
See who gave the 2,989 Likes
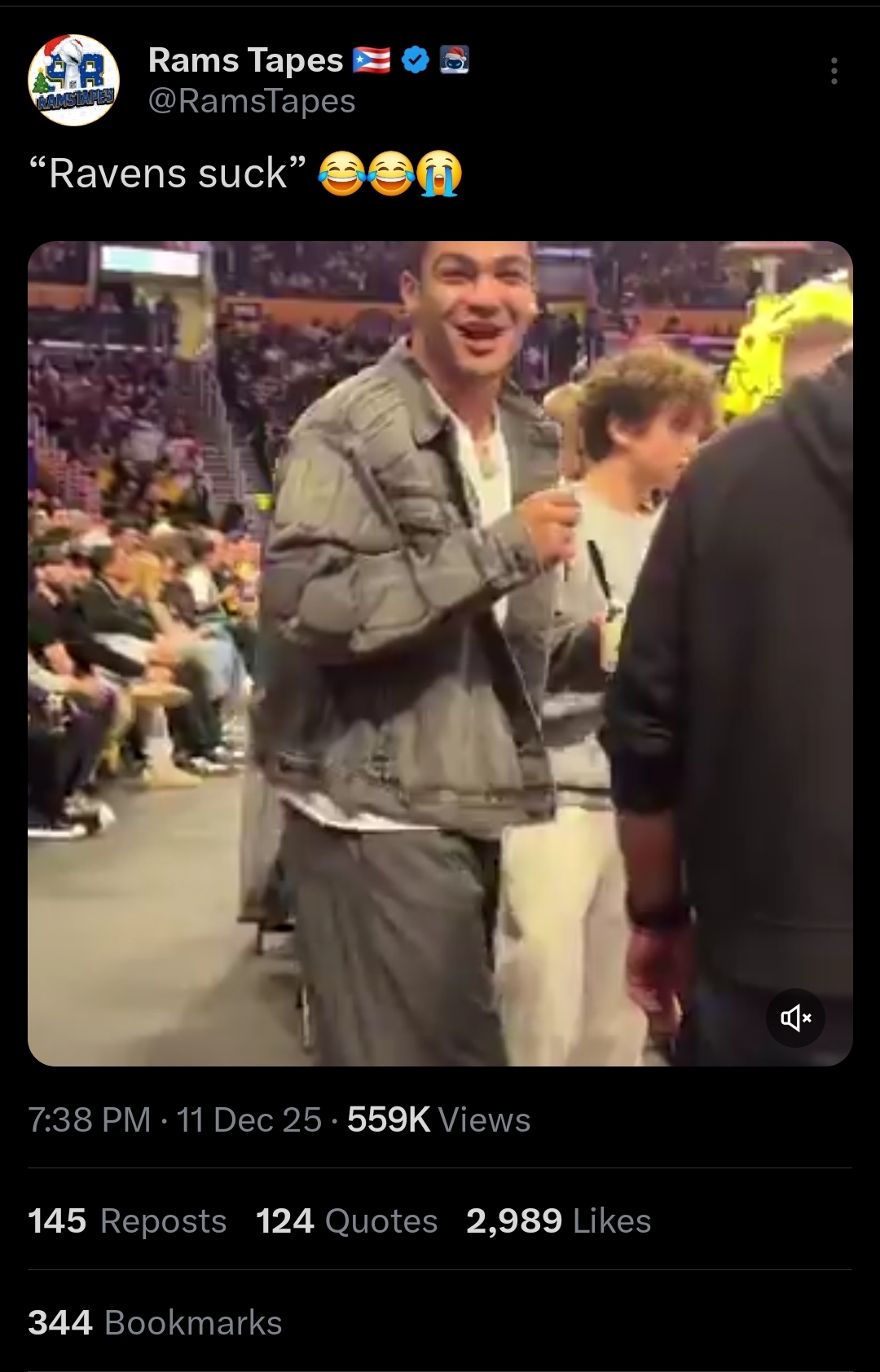tap(558, 1220)
